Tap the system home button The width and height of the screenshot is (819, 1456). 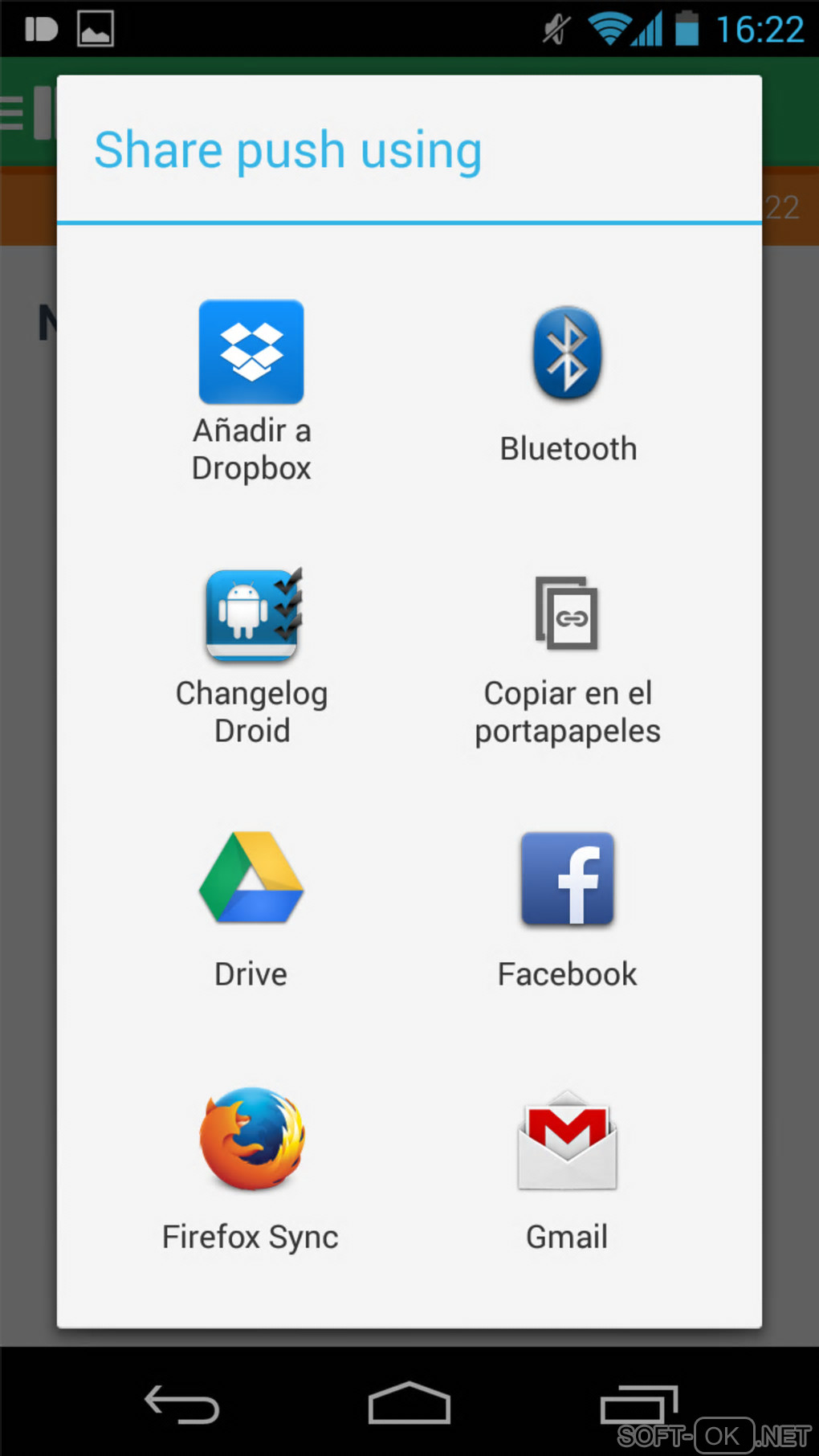[409, 1404]
